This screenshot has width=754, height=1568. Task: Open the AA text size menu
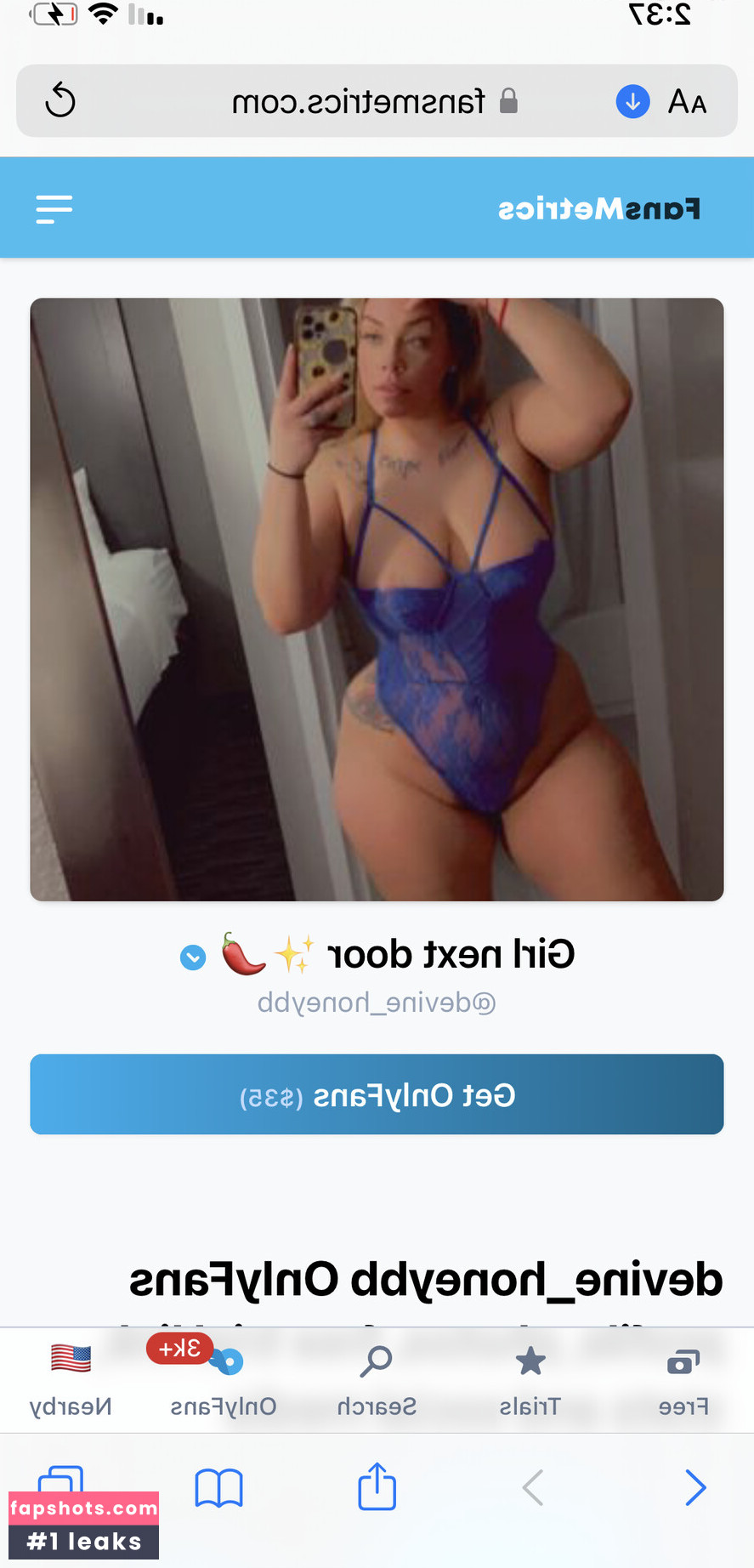[687, 102]
